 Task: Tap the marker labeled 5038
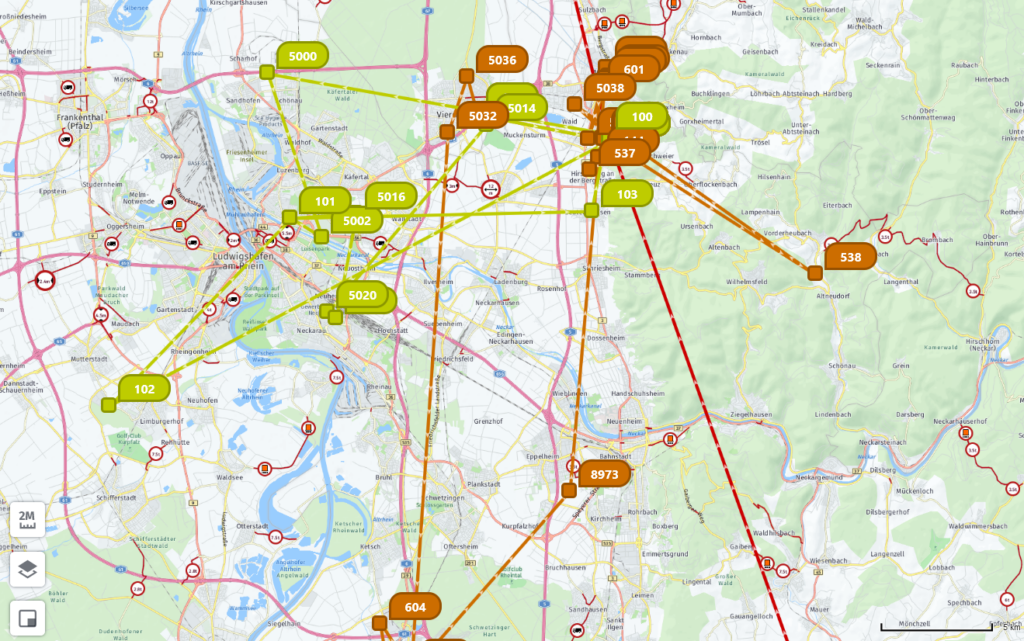(x=609, y=88)
